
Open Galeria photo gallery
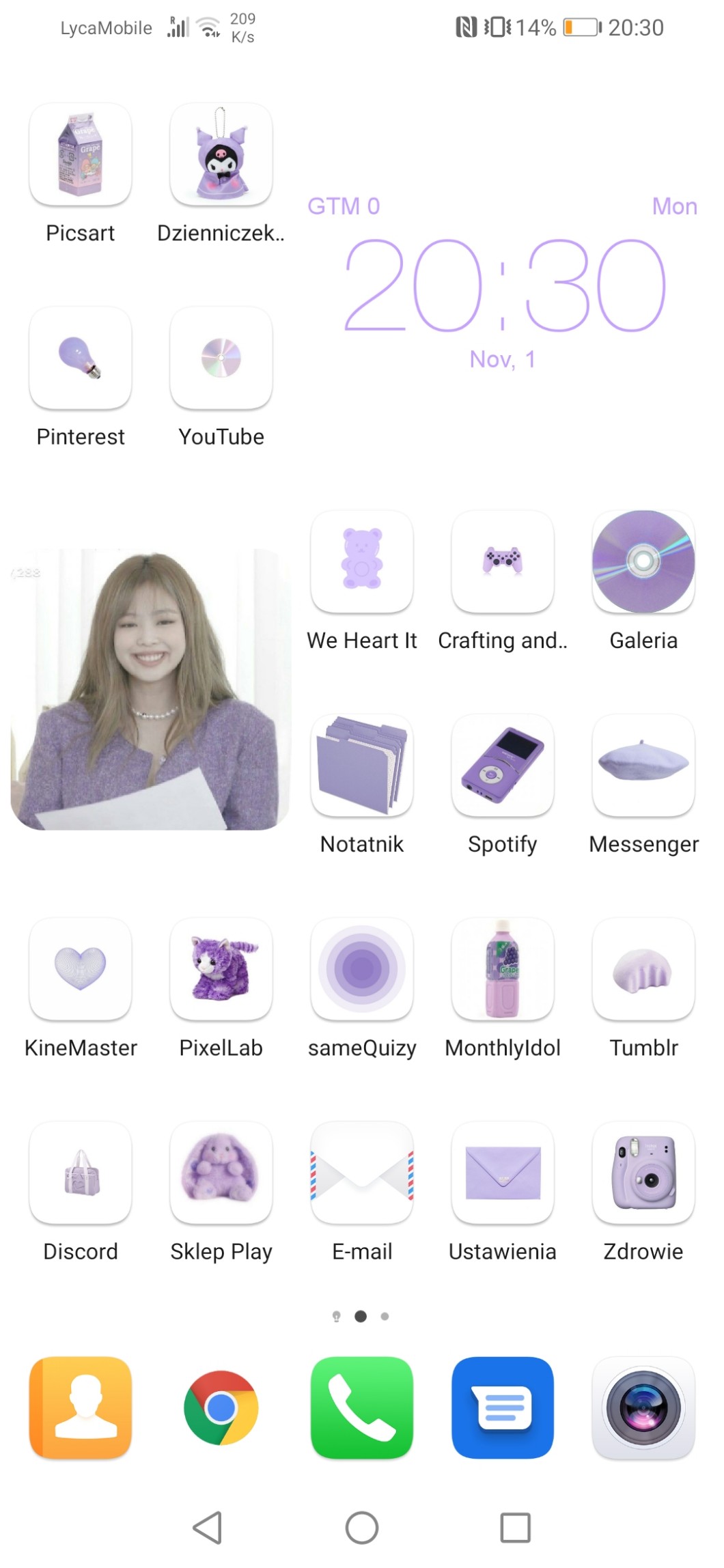643,562
